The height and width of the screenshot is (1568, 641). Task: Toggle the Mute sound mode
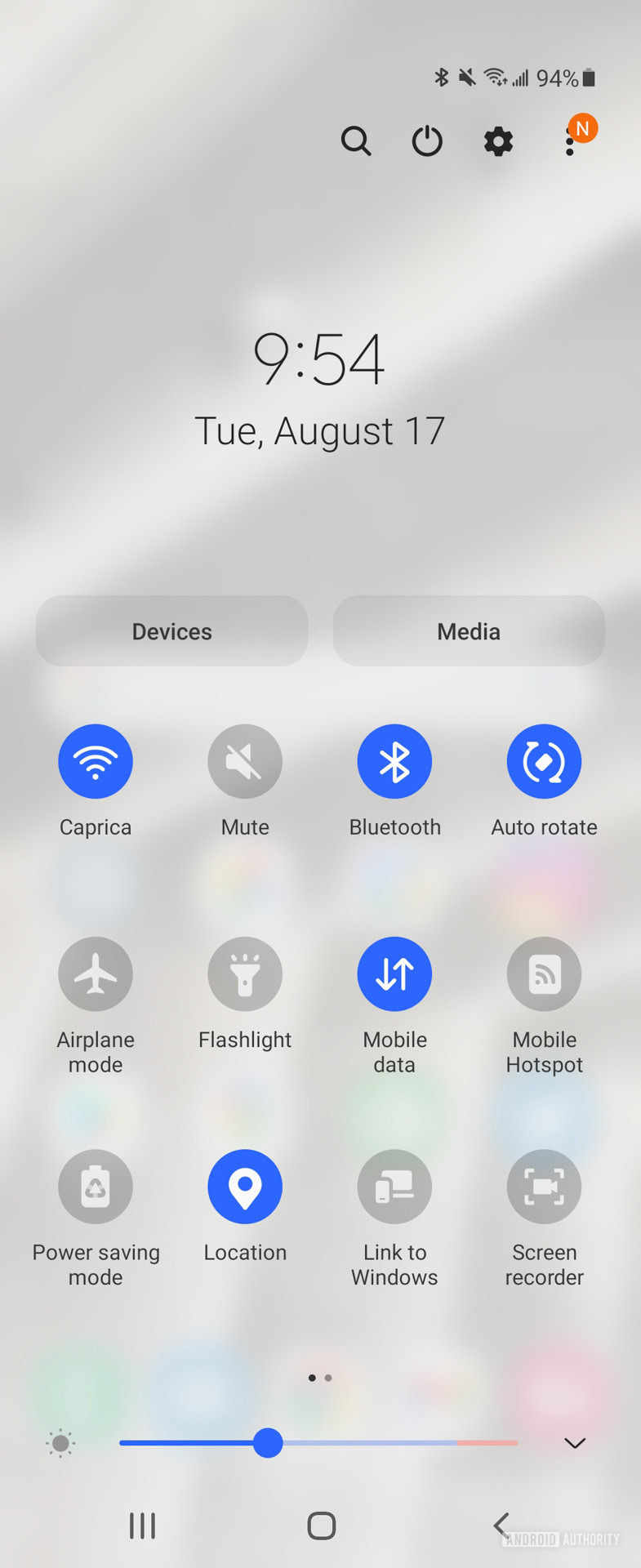[x=245, y=761]
